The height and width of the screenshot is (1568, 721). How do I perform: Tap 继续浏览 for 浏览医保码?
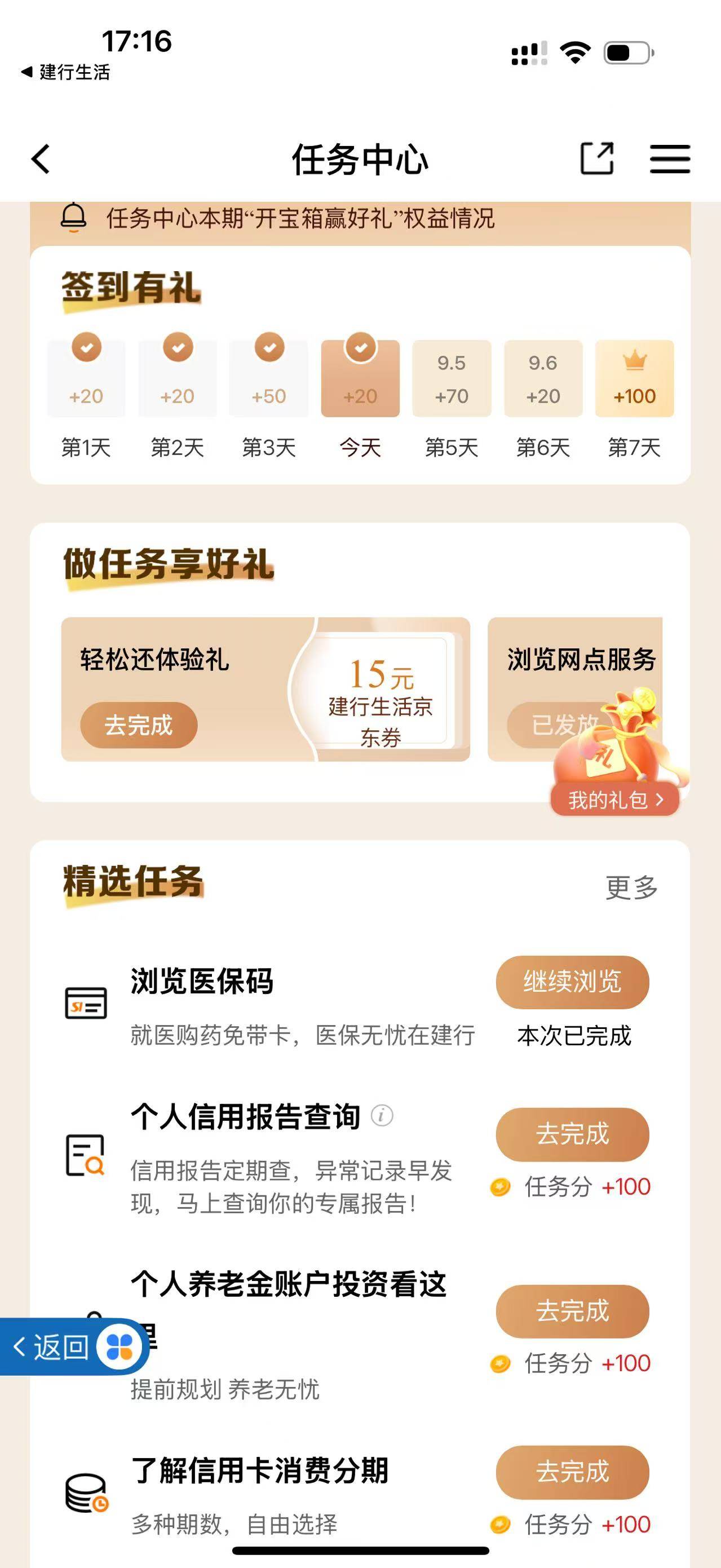tap(572, 982)
